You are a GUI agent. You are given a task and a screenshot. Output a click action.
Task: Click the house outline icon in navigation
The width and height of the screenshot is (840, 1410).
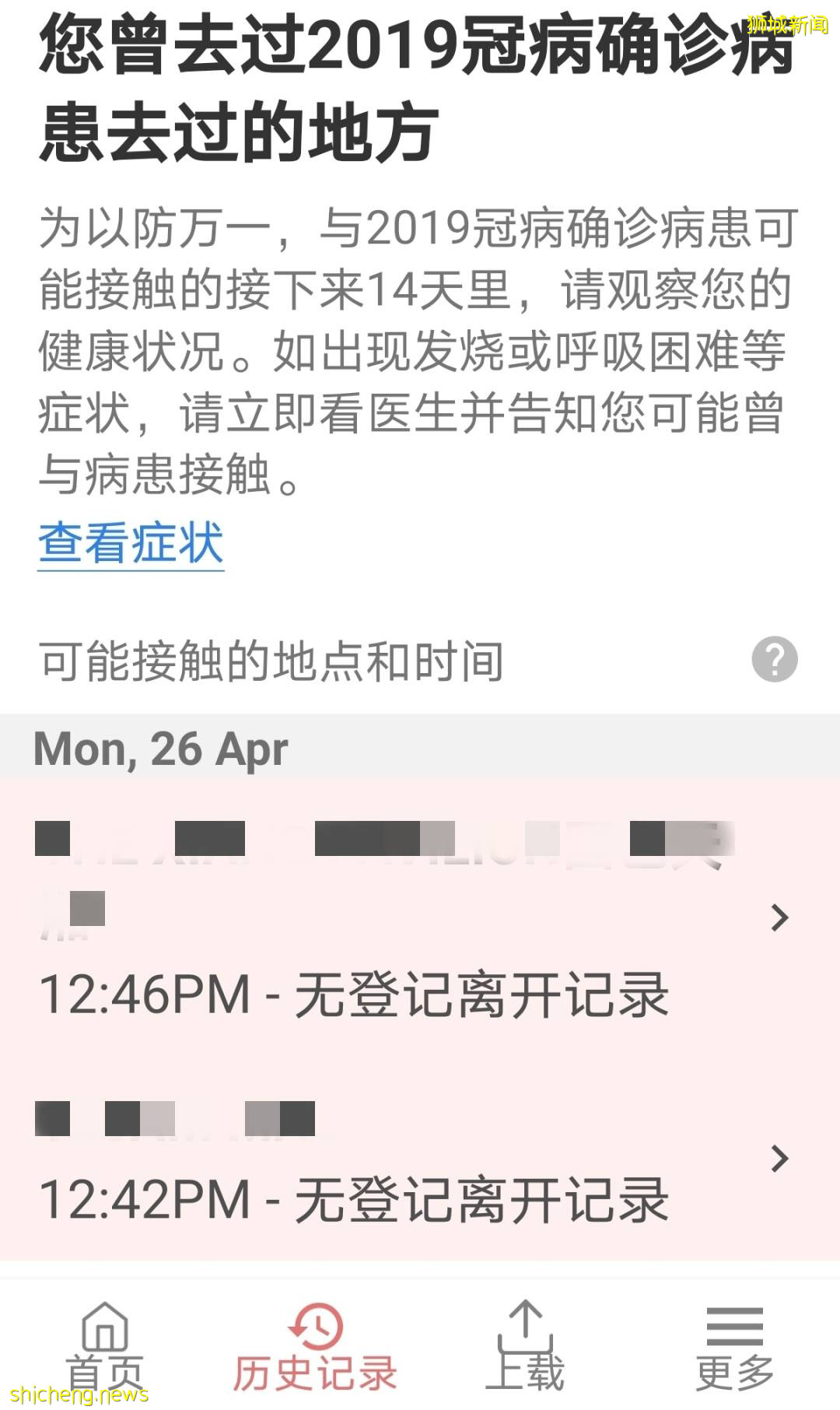pyautogui.click(x=107, y=1327)
